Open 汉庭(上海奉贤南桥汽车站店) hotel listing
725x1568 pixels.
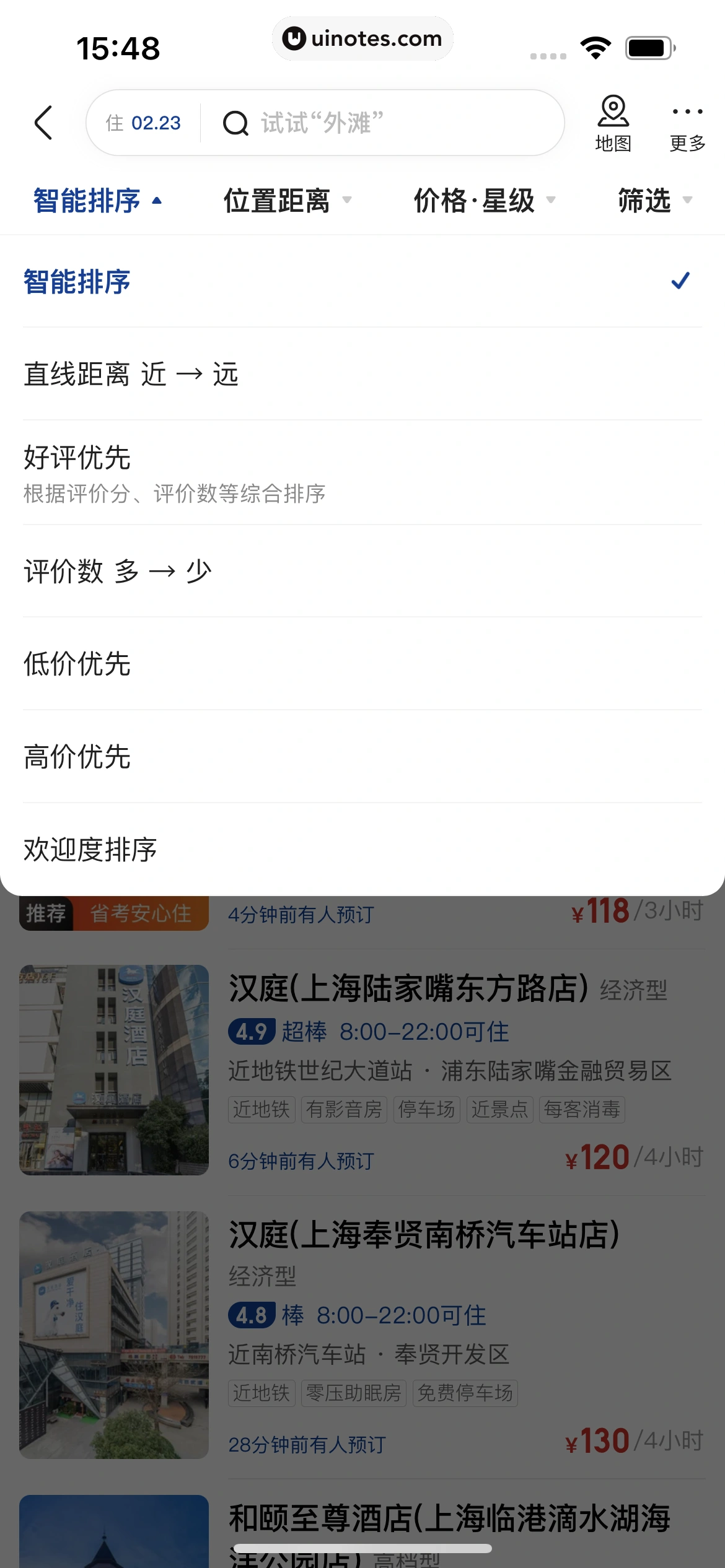(424, 1235)
